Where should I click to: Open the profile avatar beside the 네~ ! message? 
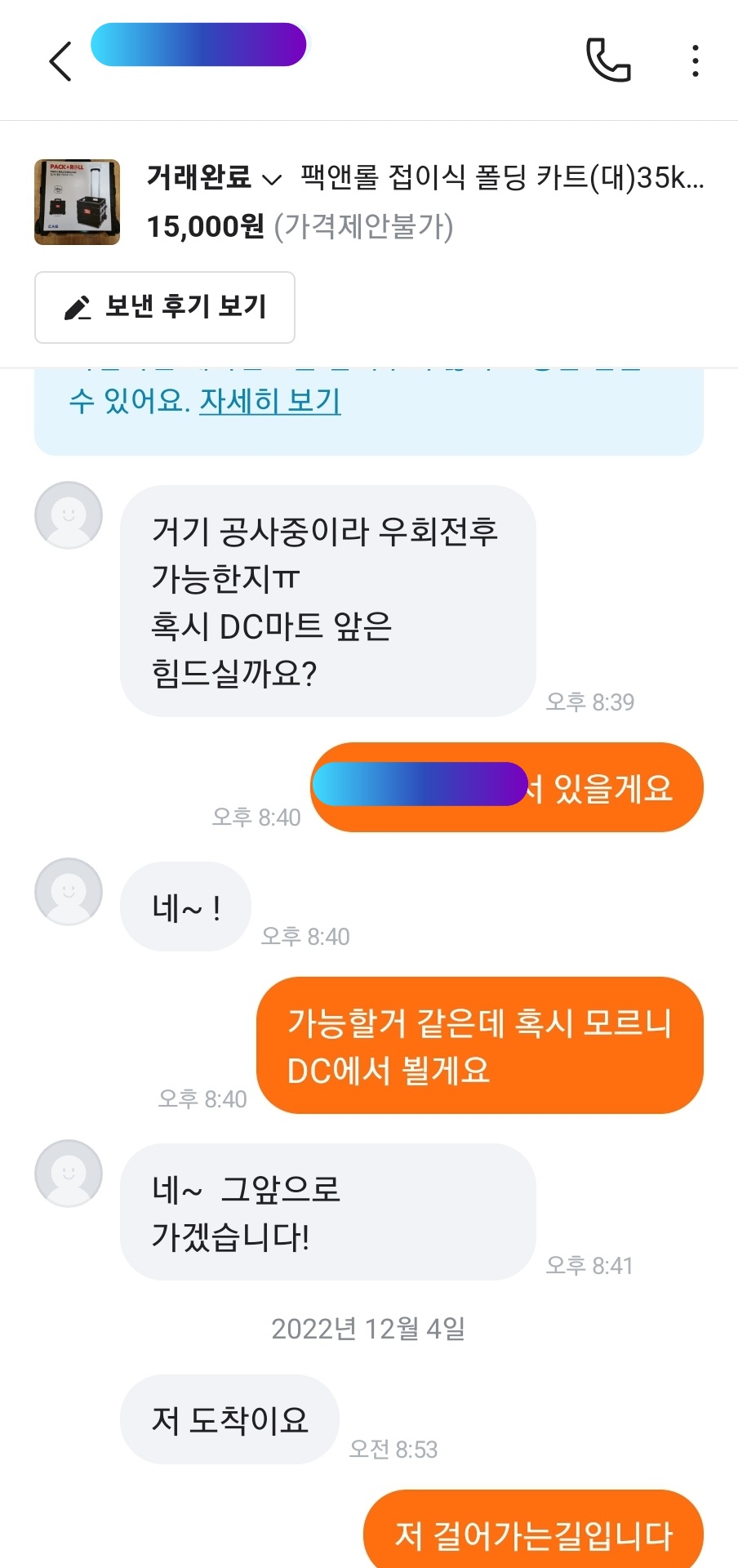point(69,892)
